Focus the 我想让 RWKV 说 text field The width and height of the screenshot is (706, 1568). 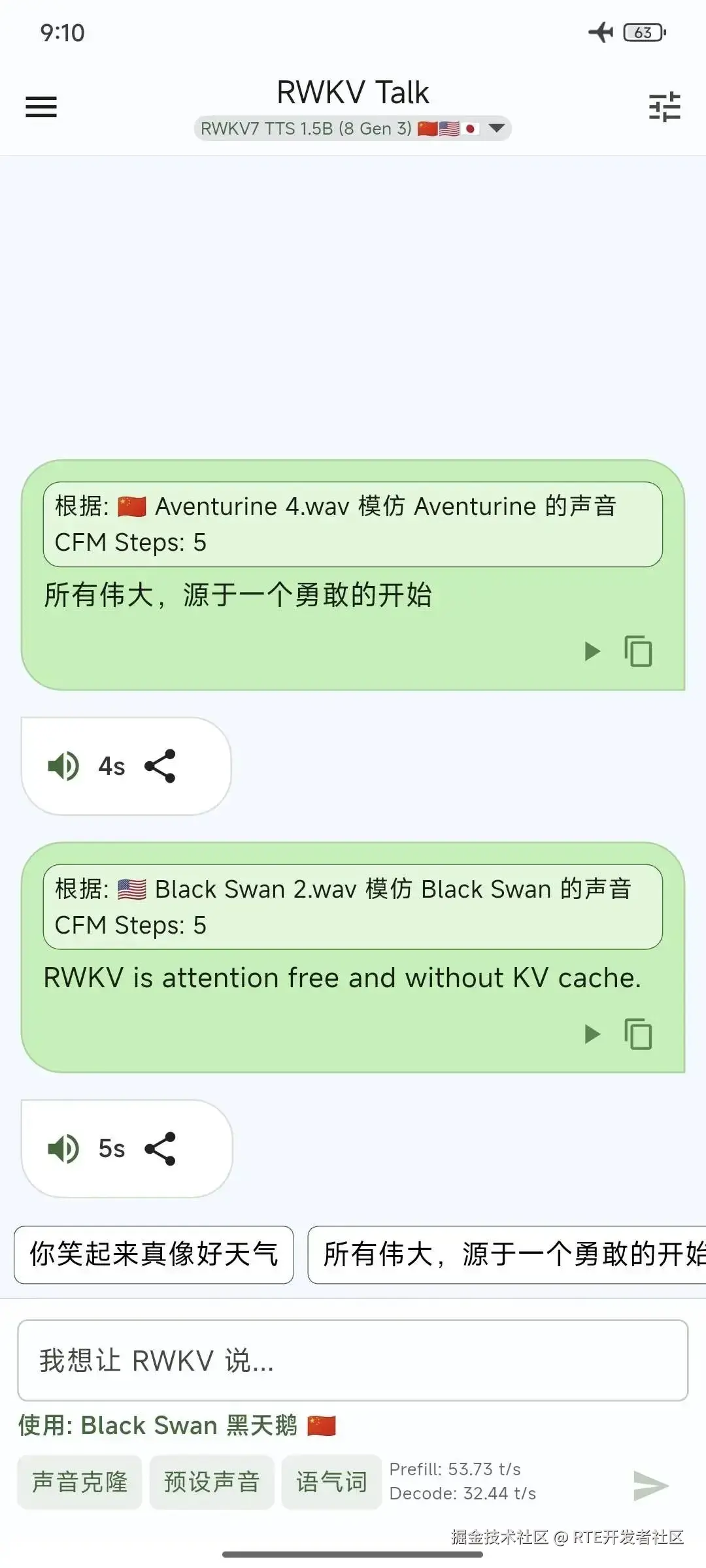pos(352,1360)
